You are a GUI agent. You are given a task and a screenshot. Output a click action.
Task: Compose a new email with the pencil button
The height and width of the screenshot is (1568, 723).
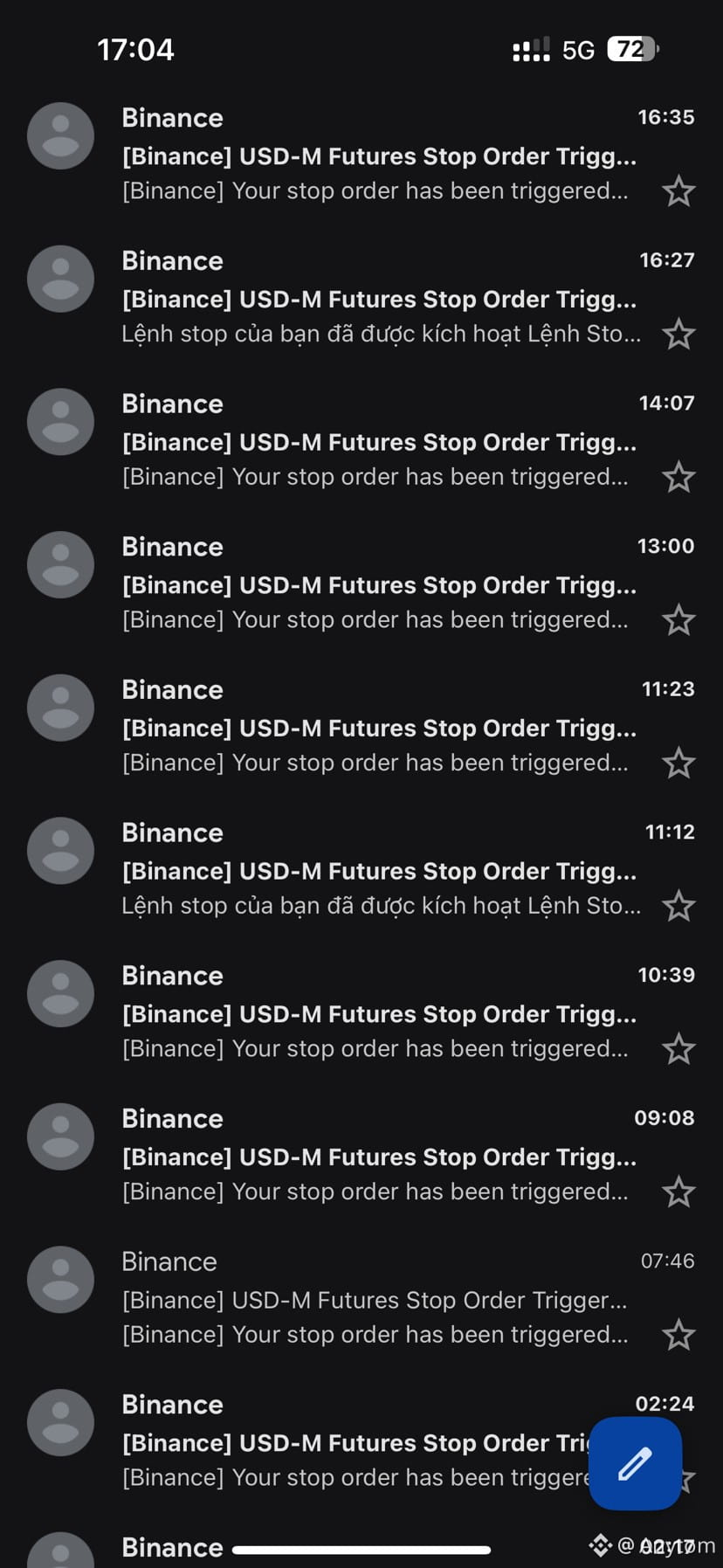(635, 1464)
